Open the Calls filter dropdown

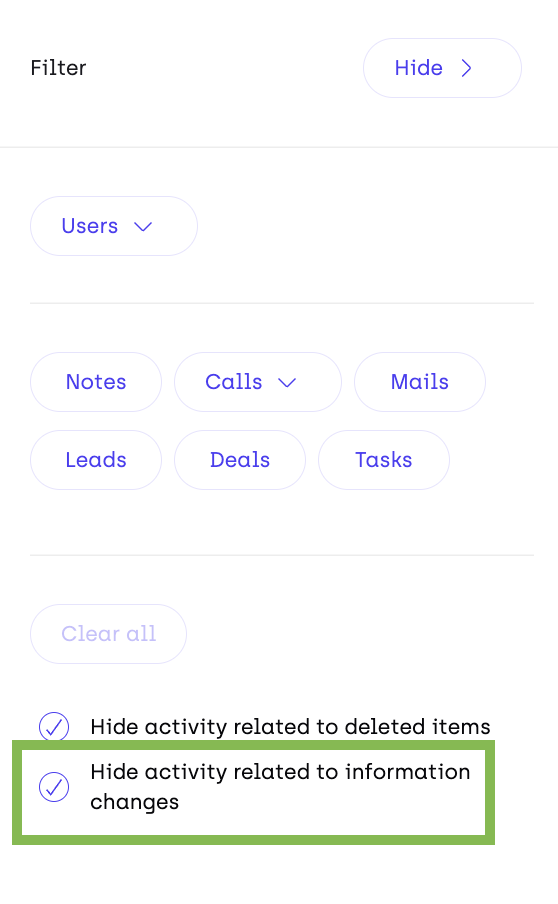coord(258,382)
